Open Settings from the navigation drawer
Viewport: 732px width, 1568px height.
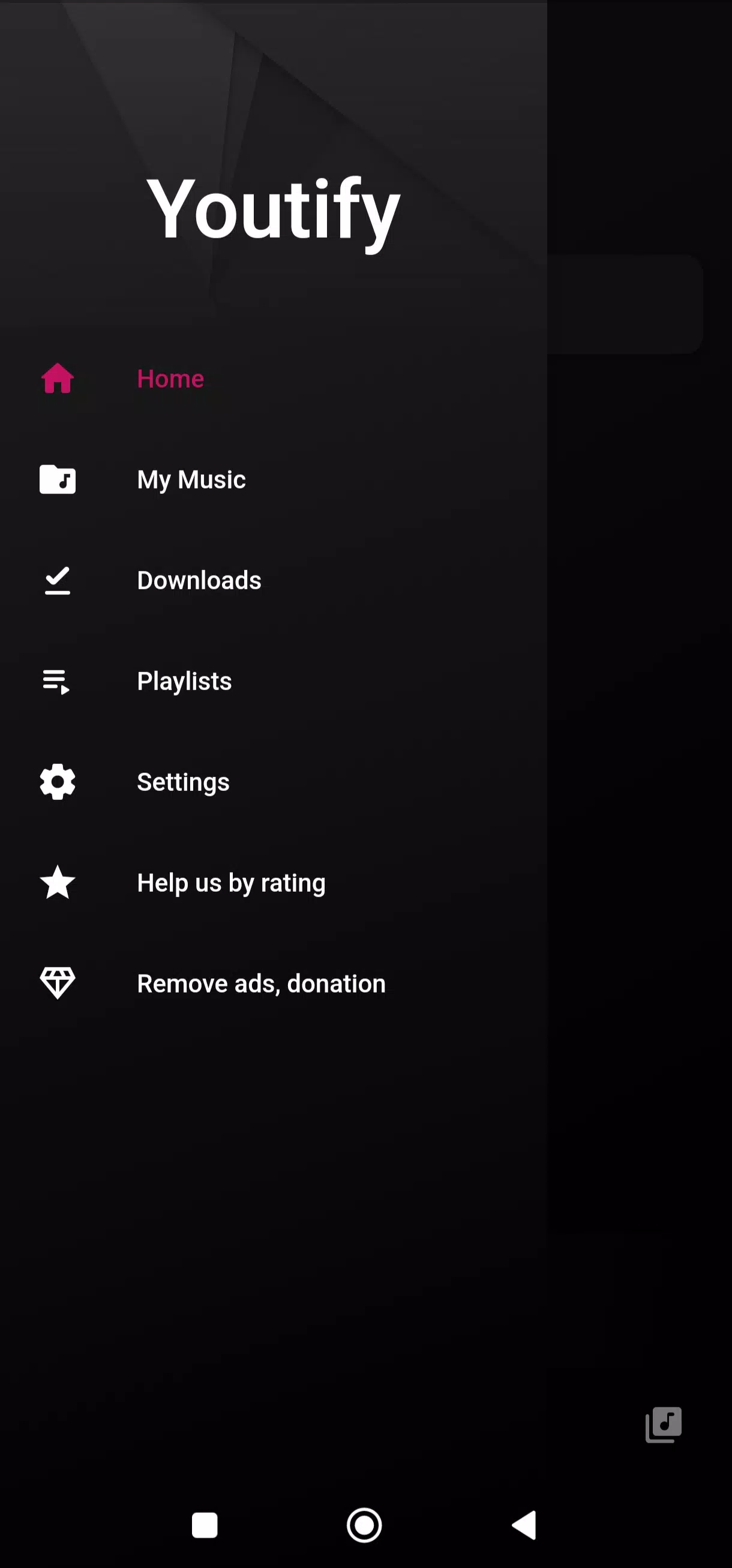pos(182,781)
